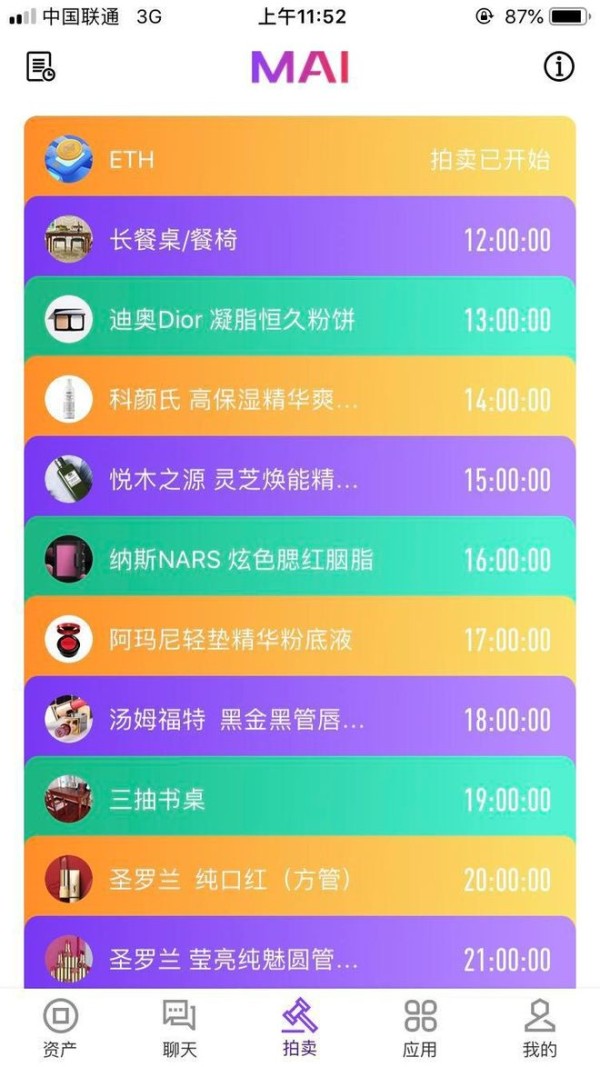
Task: Open the ETH auction that has started
Action: coord(300,158)
